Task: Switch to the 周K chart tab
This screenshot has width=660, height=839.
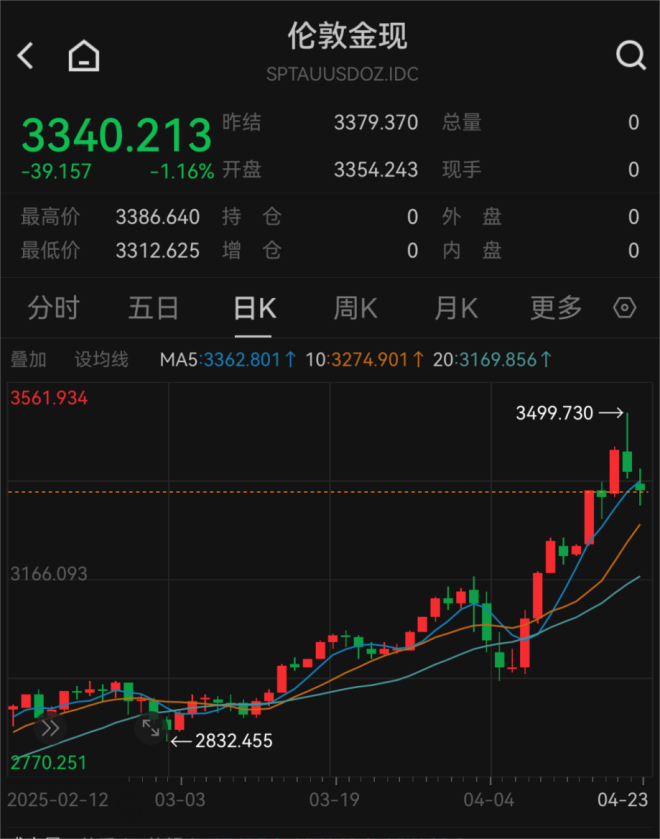Action: coord(355,308)
